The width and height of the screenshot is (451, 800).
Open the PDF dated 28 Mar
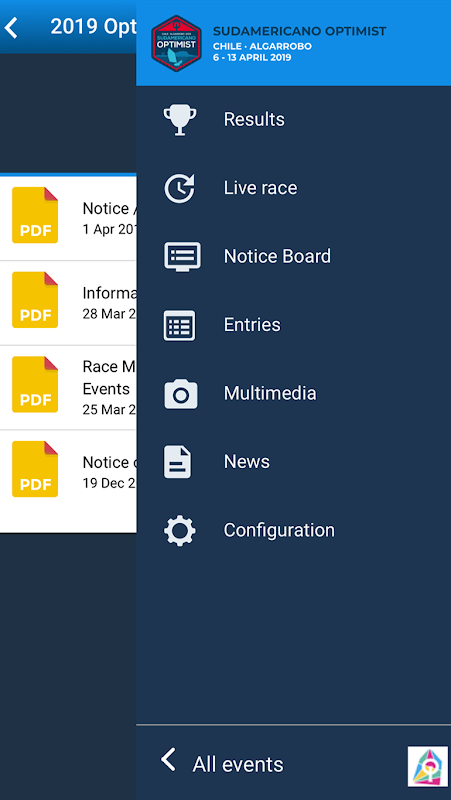click(68, 303)
